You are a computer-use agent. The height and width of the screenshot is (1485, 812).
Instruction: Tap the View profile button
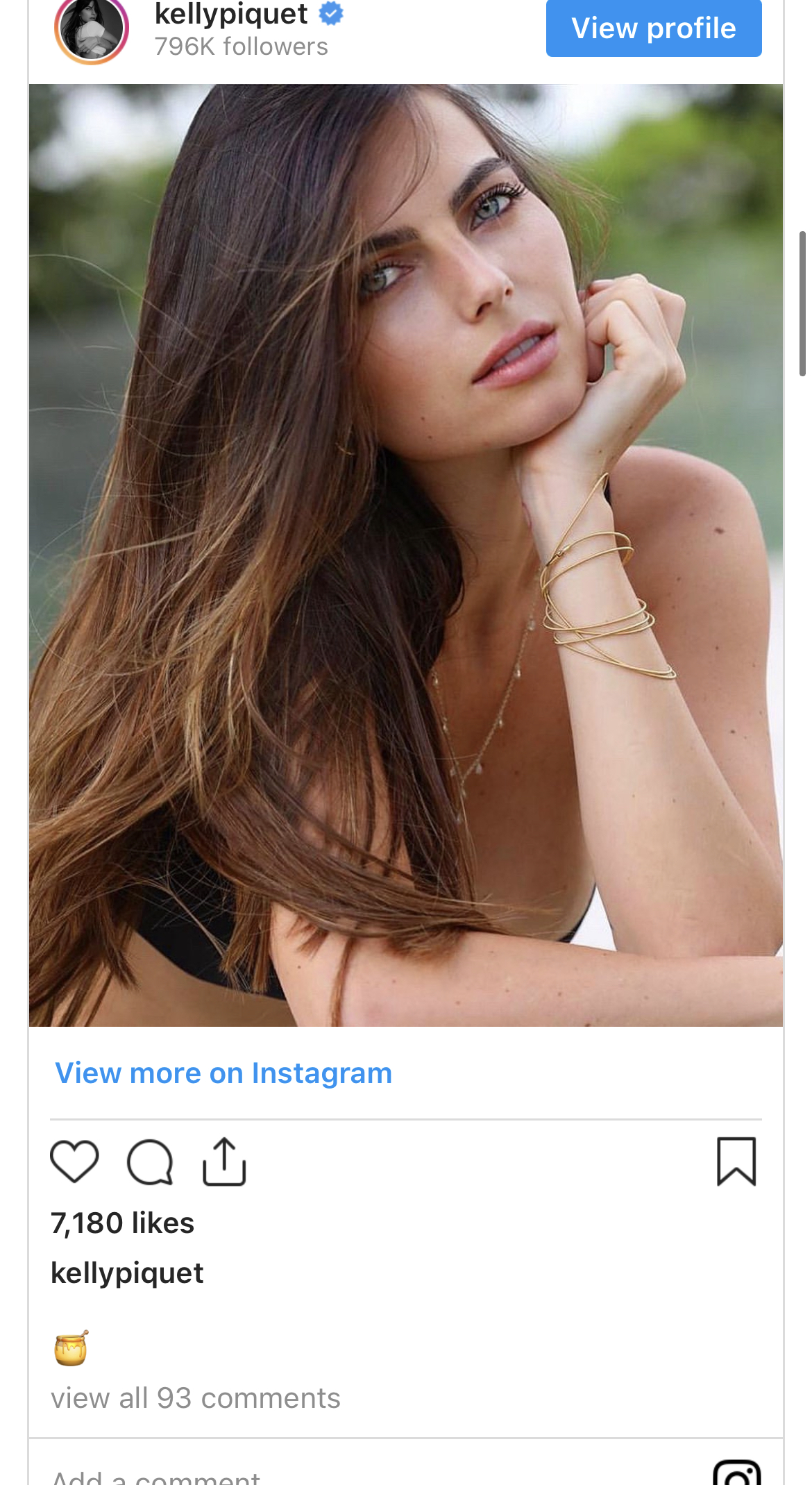tap(653, 28)
